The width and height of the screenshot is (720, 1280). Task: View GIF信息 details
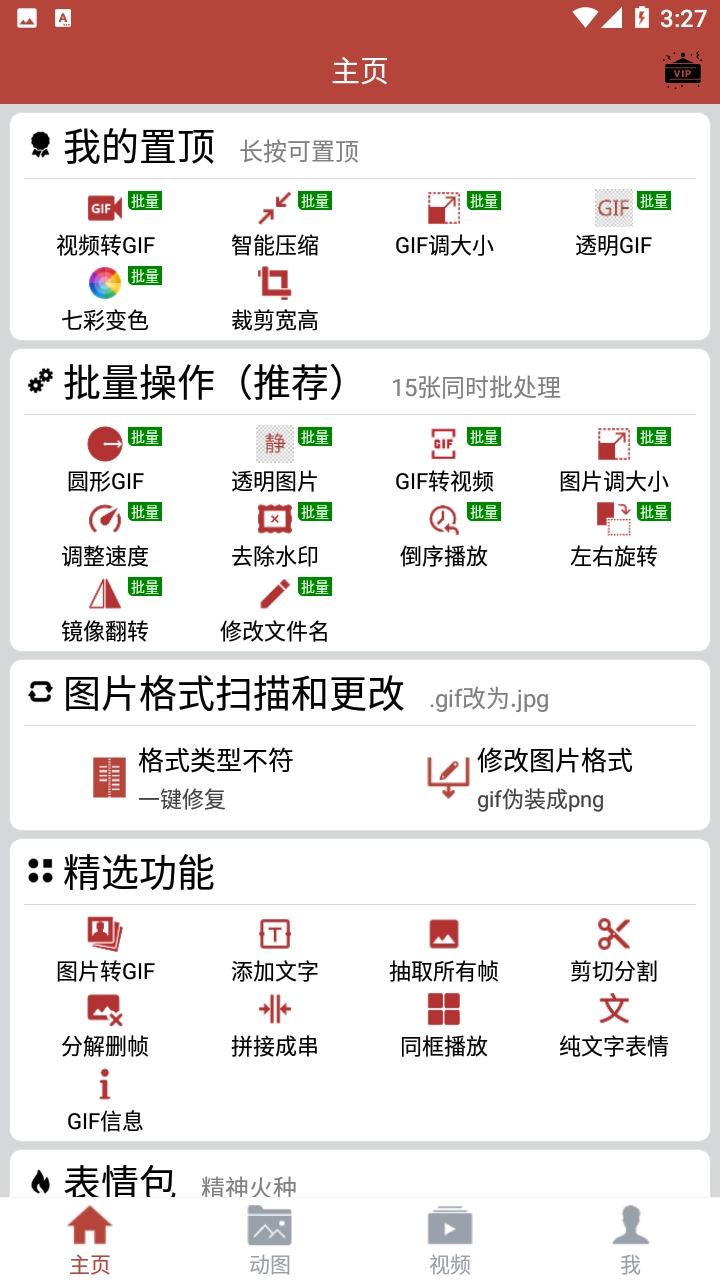[x=105, y=1100]
